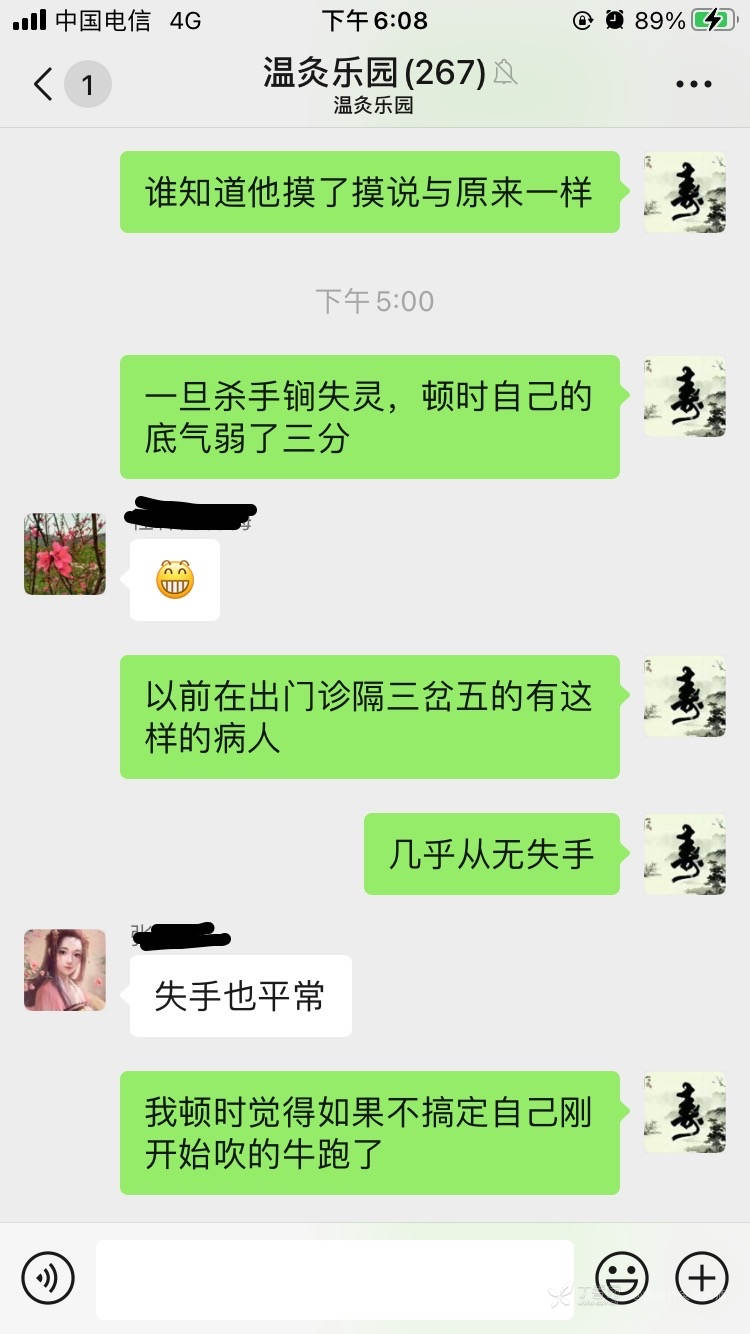Tap the green bubble saying 几乎从无失手
Image resolution: width=750 pixels, height=1334 pixels.
tap(492, 855)
